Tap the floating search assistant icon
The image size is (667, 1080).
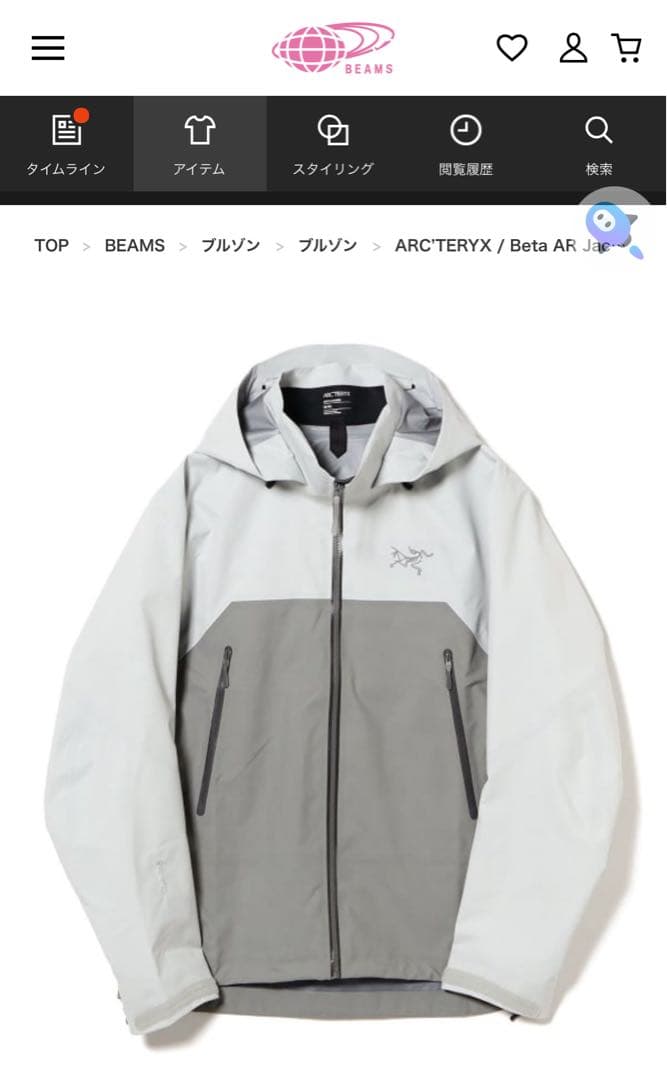[614, 229]
